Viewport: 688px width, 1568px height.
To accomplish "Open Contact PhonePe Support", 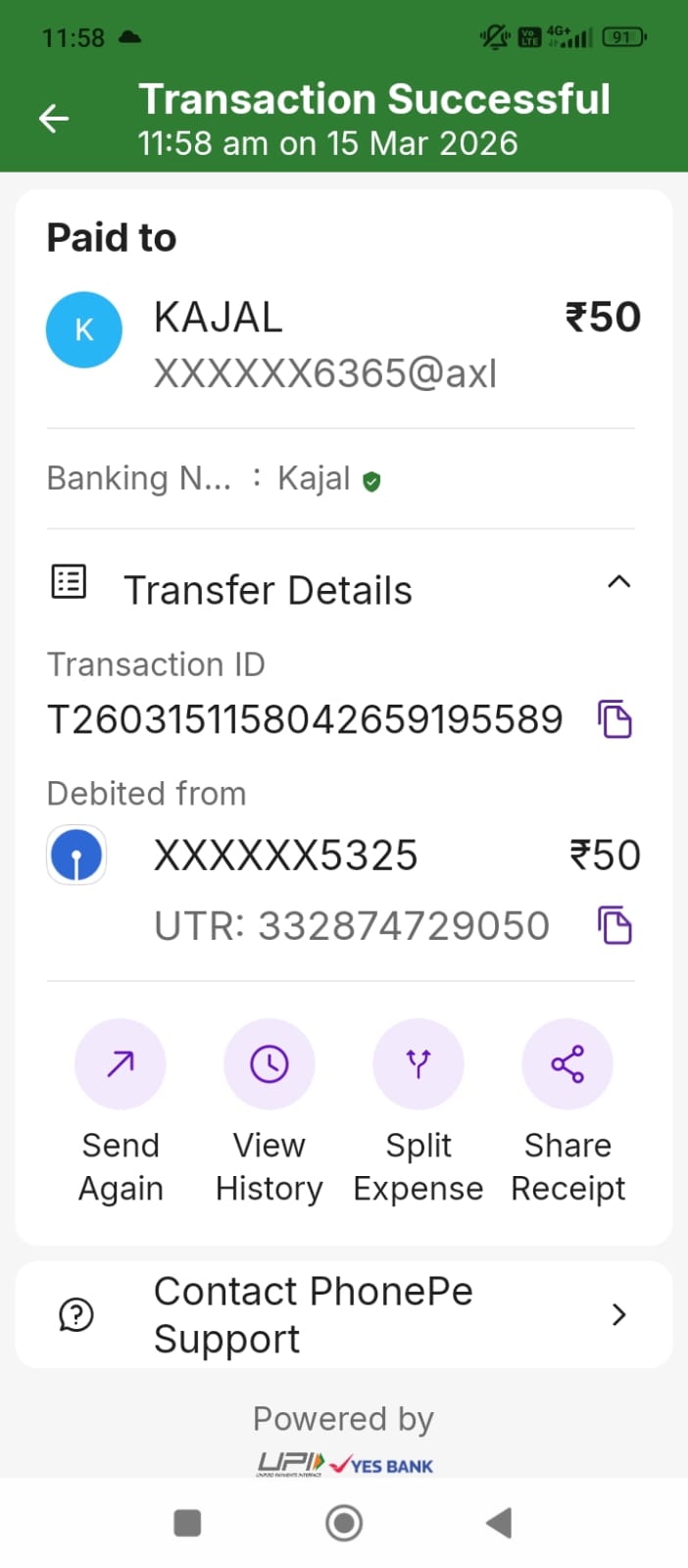I will pos(343,1315).
